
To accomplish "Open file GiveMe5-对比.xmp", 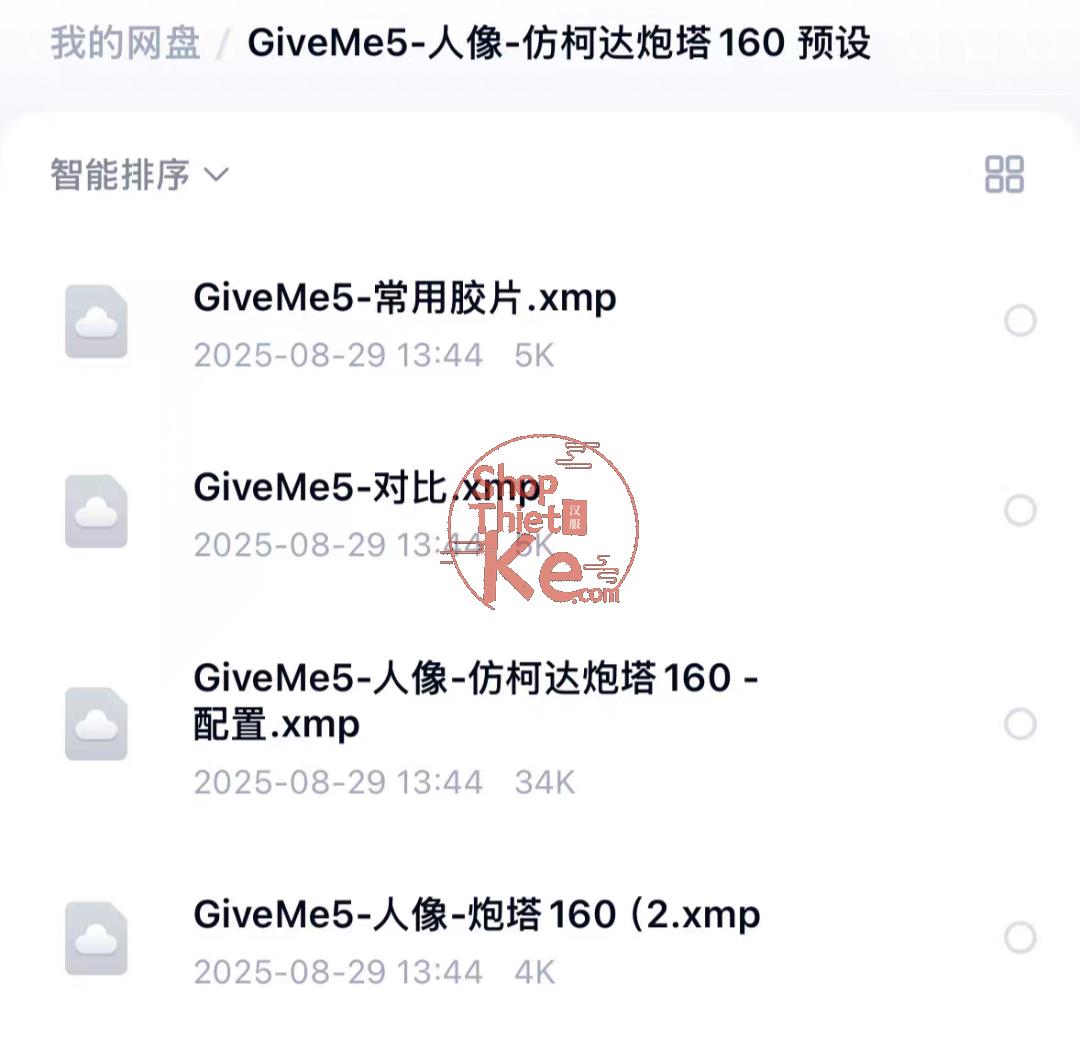I will 366,487.
